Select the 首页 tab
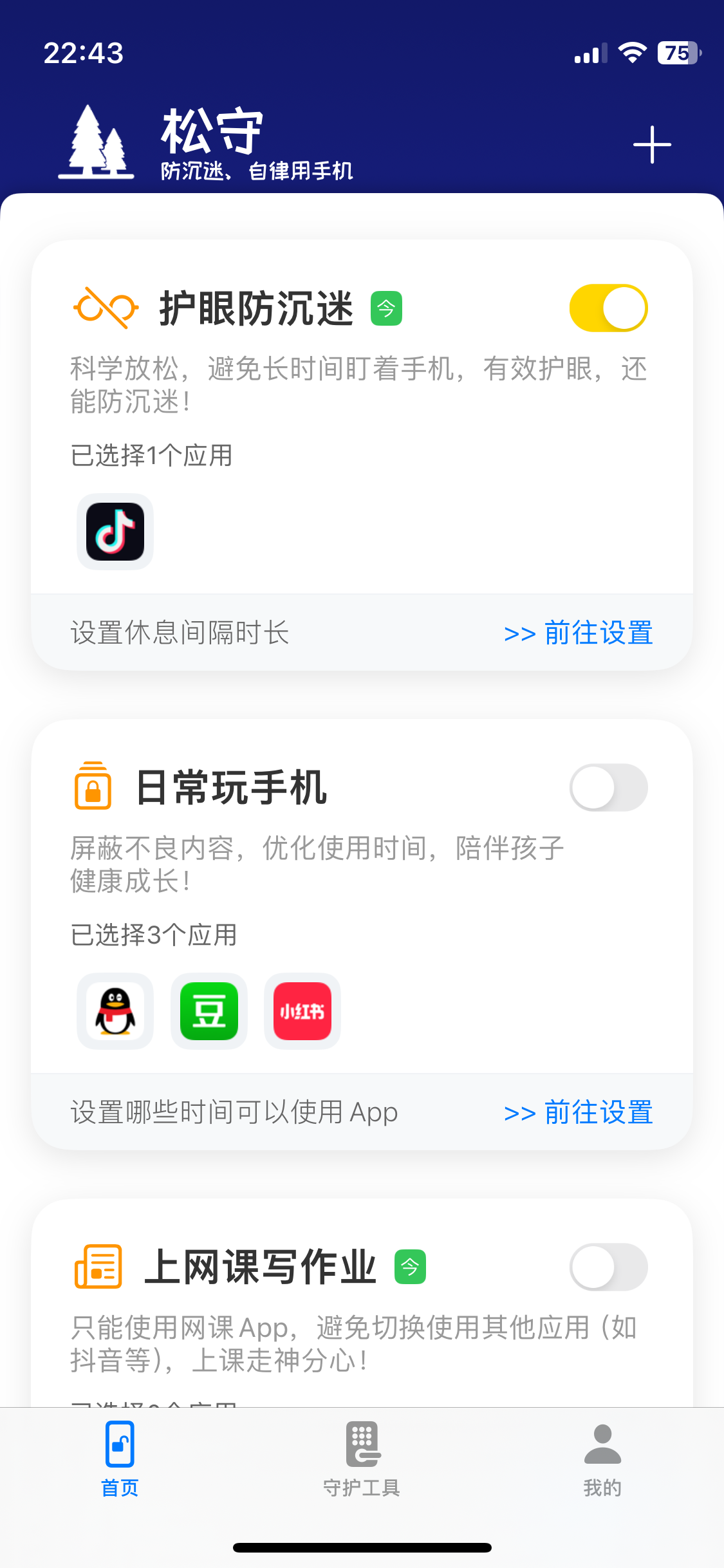Screen dimensions: 724x1568 pos(120,1459)
